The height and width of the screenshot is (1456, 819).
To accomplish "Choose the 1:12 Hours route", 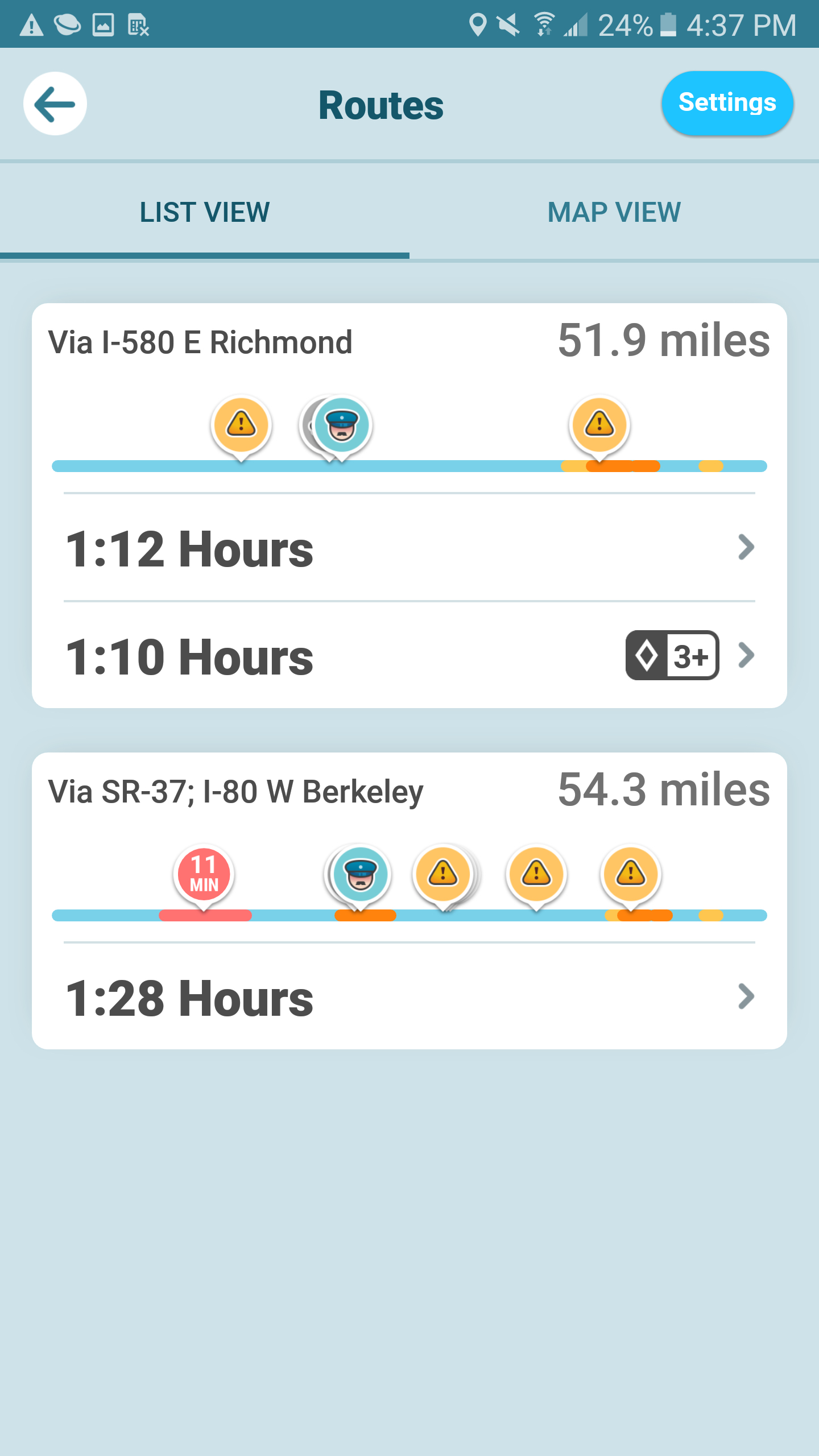I will tap(409, 548).
